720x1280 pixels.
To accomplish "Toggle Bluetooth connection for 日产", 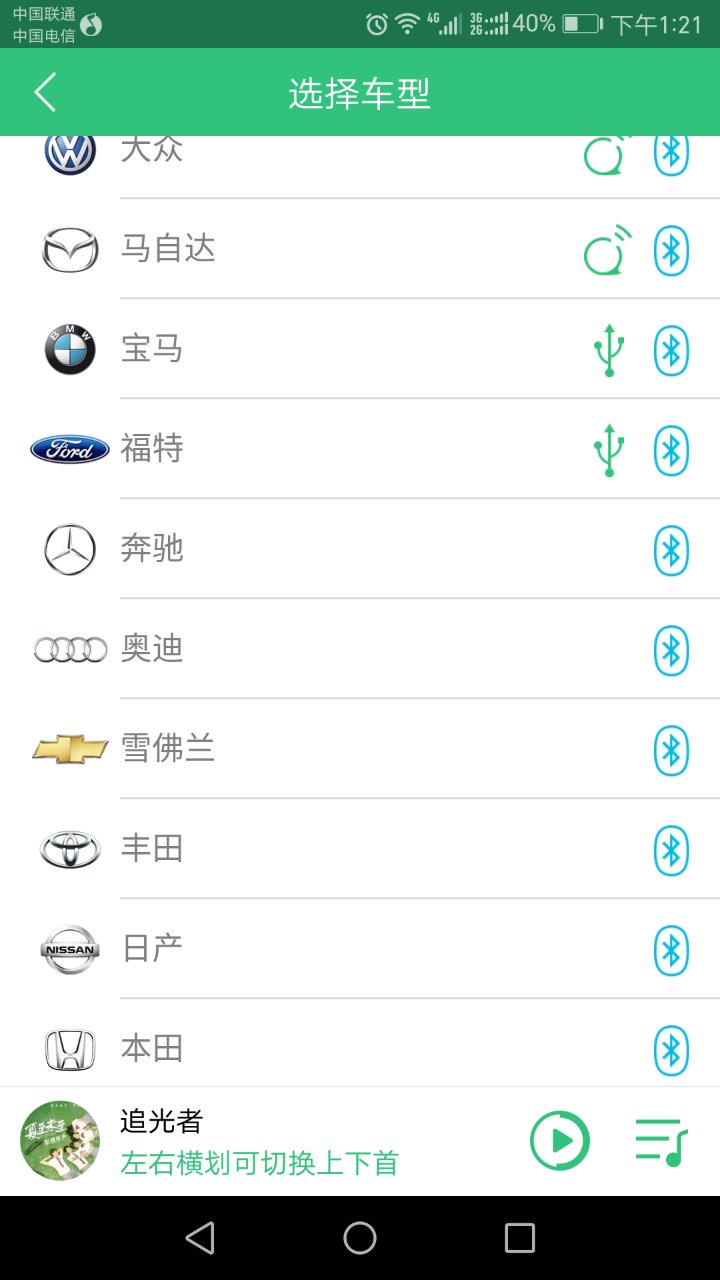I will (671, 950).
